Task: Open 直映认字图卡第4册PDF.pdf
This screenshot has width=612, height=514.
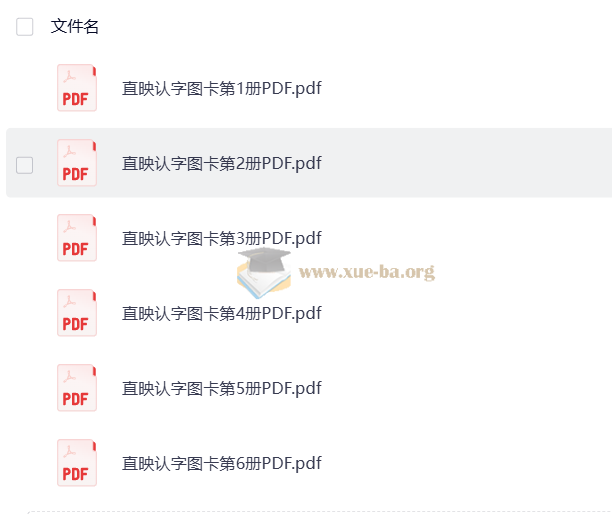Action: pos(221,313)
